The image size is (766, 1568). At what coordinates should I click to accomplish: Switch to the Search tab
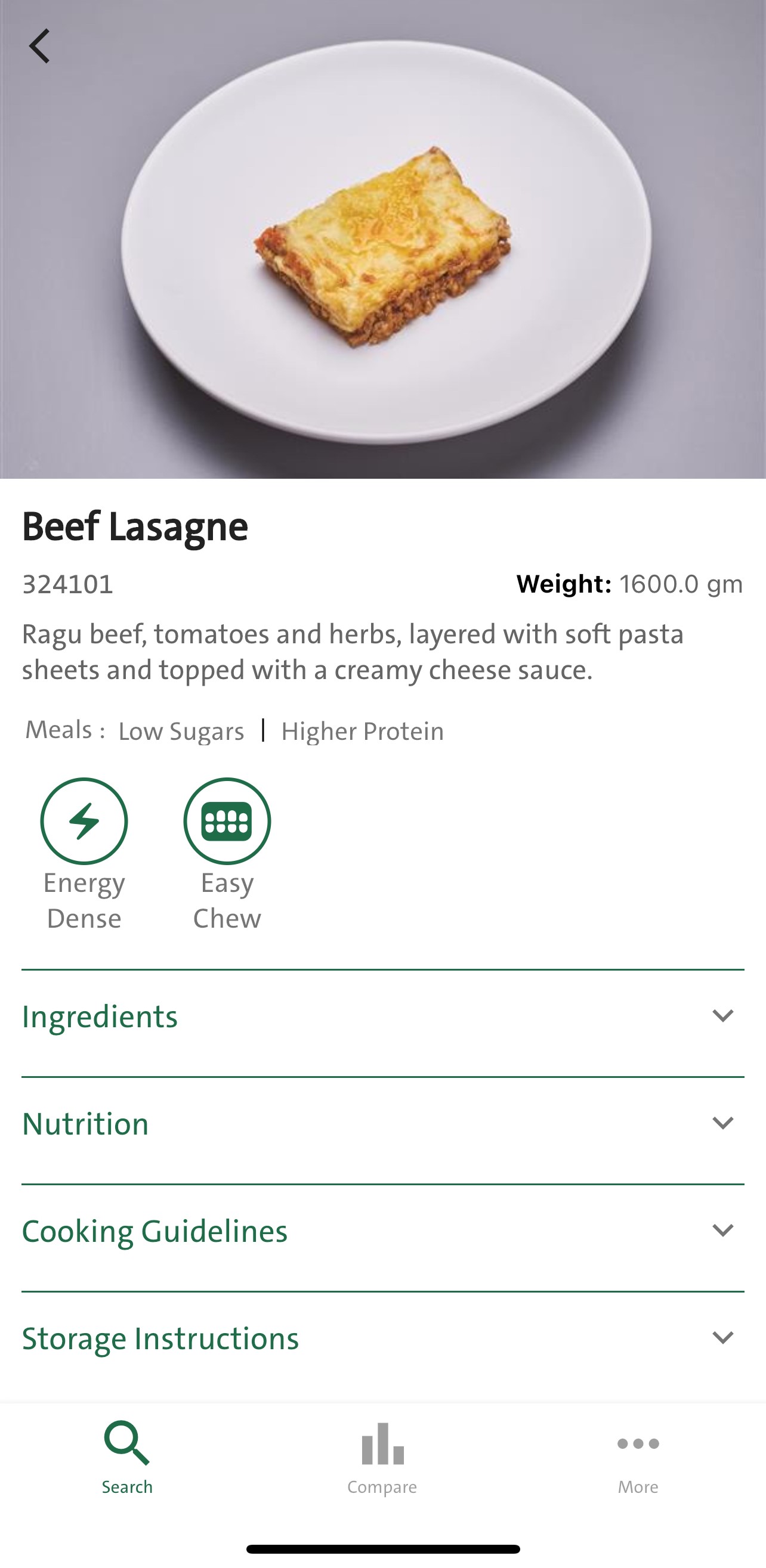pos(127,1457)
